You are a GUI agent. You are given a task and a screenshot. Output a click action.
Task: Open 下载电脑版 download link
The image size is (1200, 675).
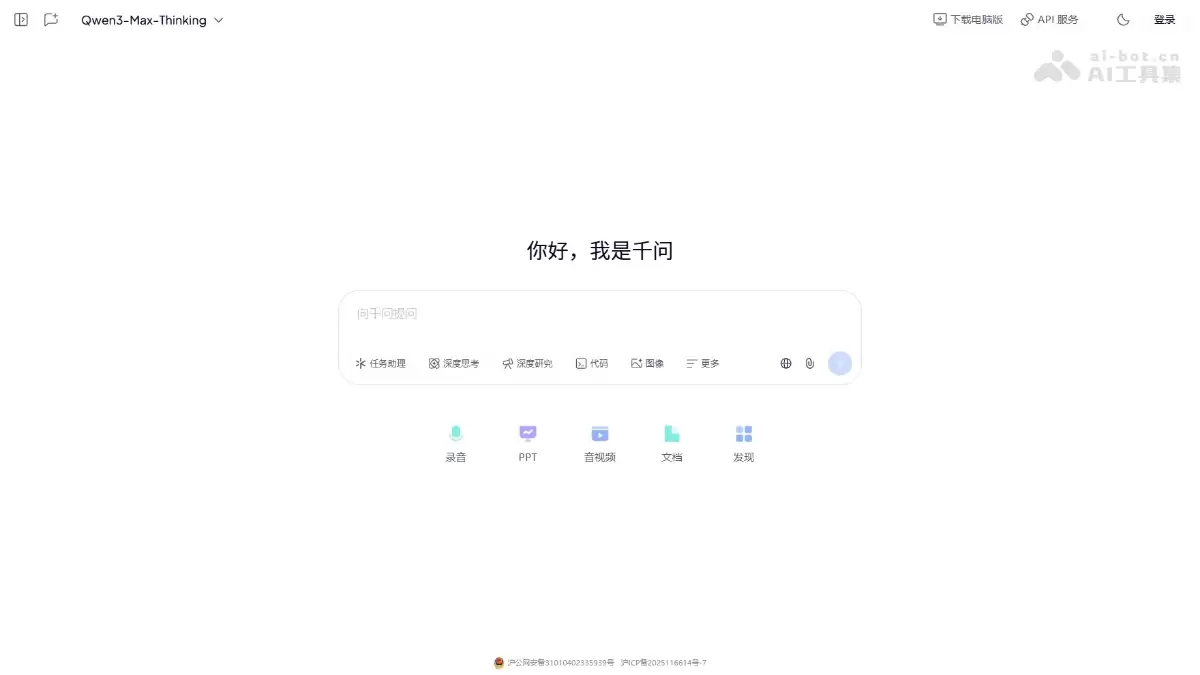(967, 20)
